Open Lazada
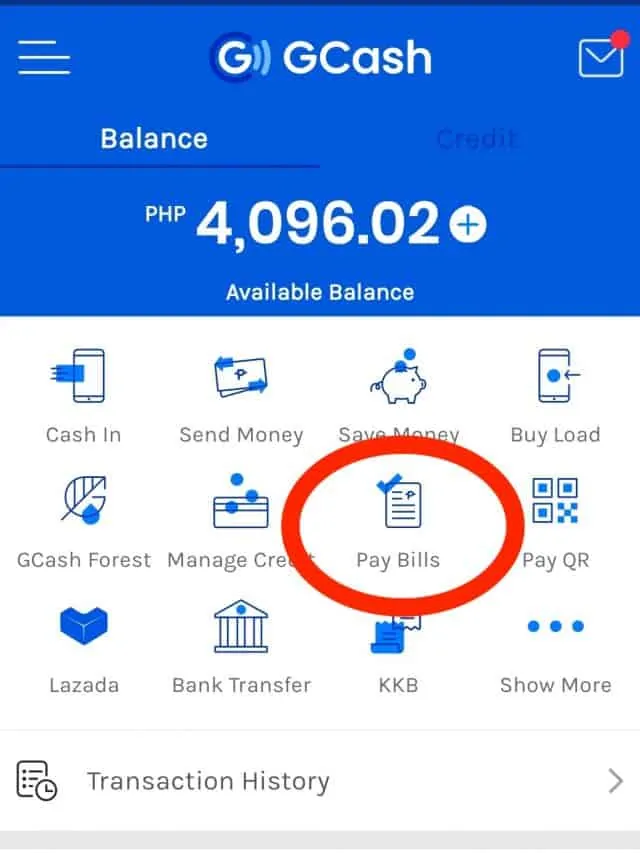 coord(84,645)
